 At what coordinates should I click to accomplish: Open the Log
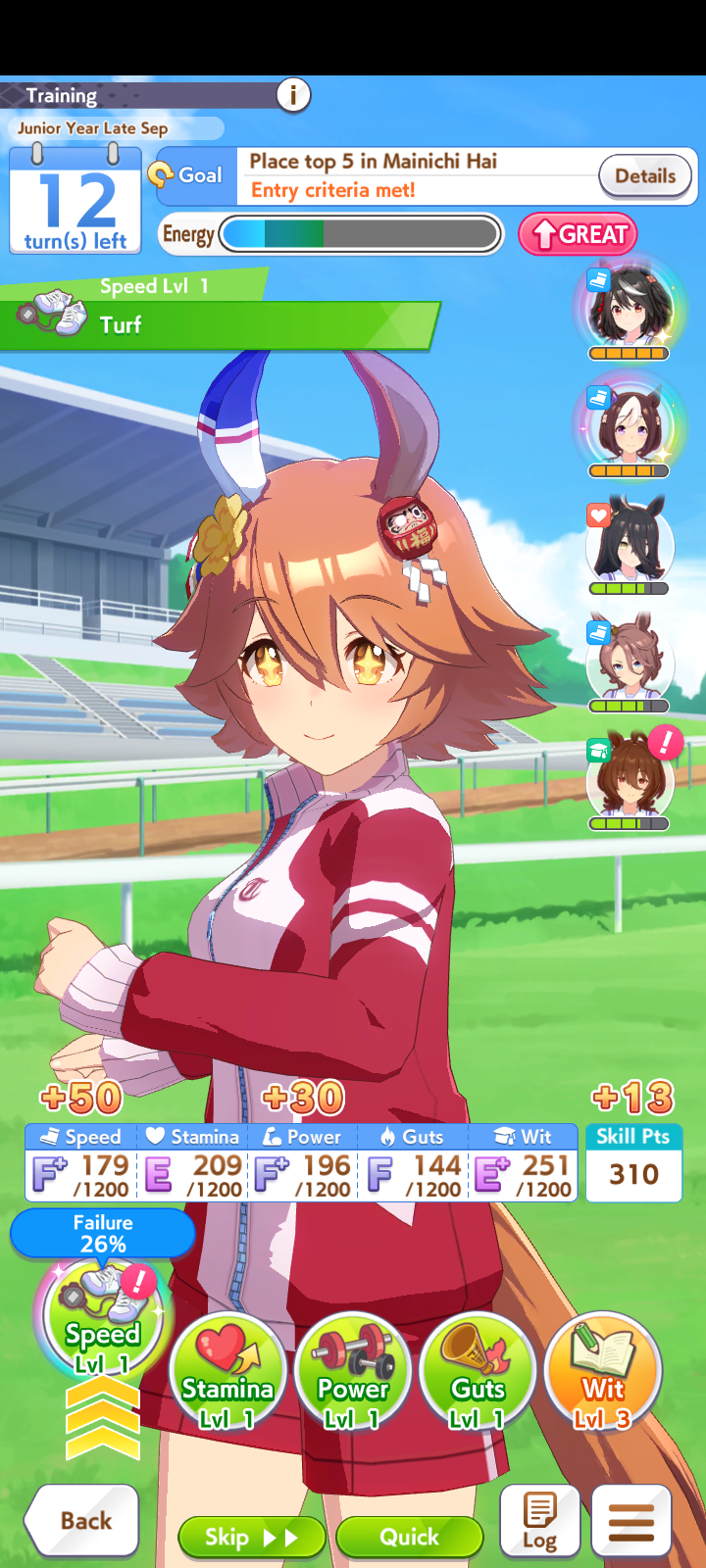[x=539, y=1521]
